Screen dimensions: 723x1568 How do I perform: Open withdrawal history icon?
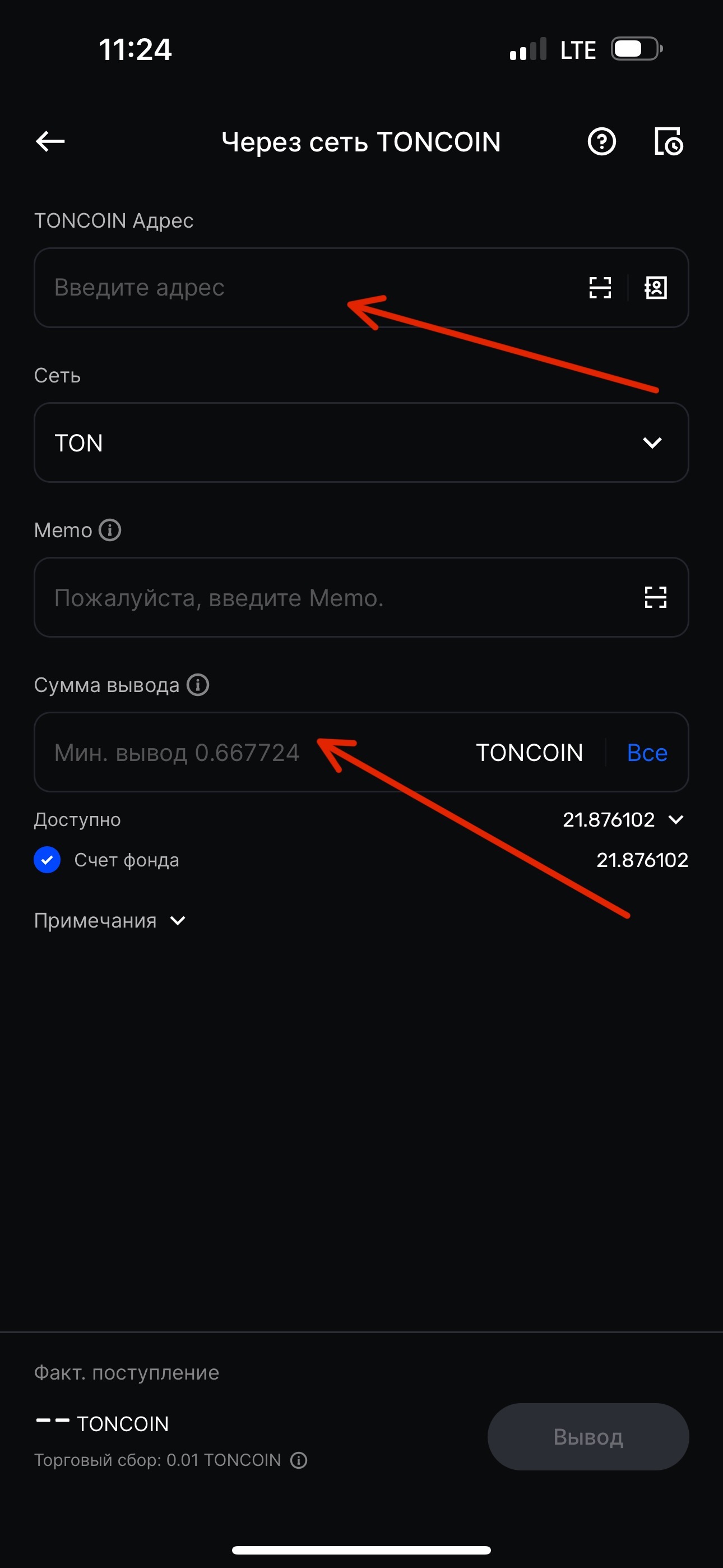668,142
